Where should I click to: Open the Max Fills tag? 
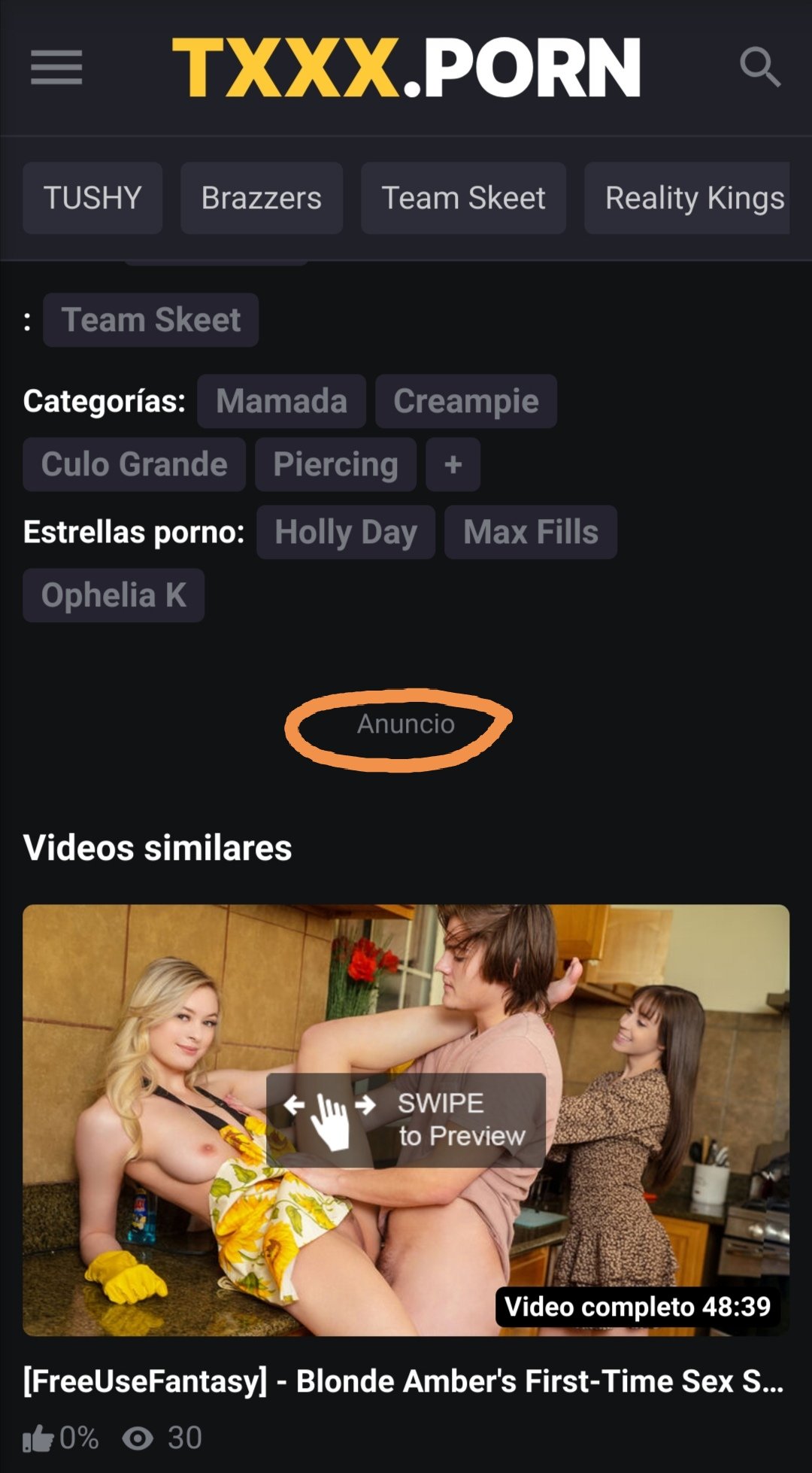click(x=530, y=532)
